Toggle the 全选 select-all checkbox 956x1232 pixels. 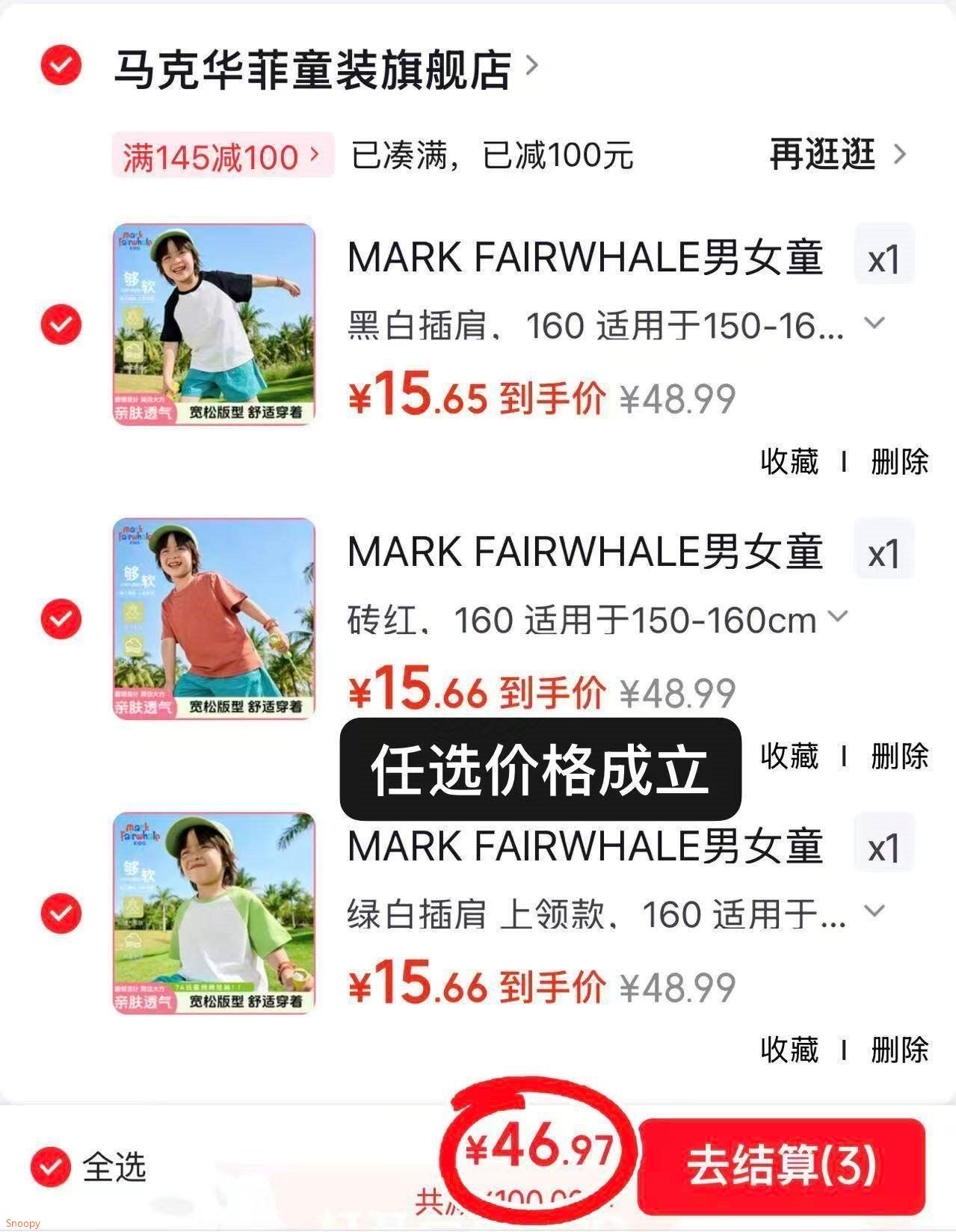[x=50, y=1166]
